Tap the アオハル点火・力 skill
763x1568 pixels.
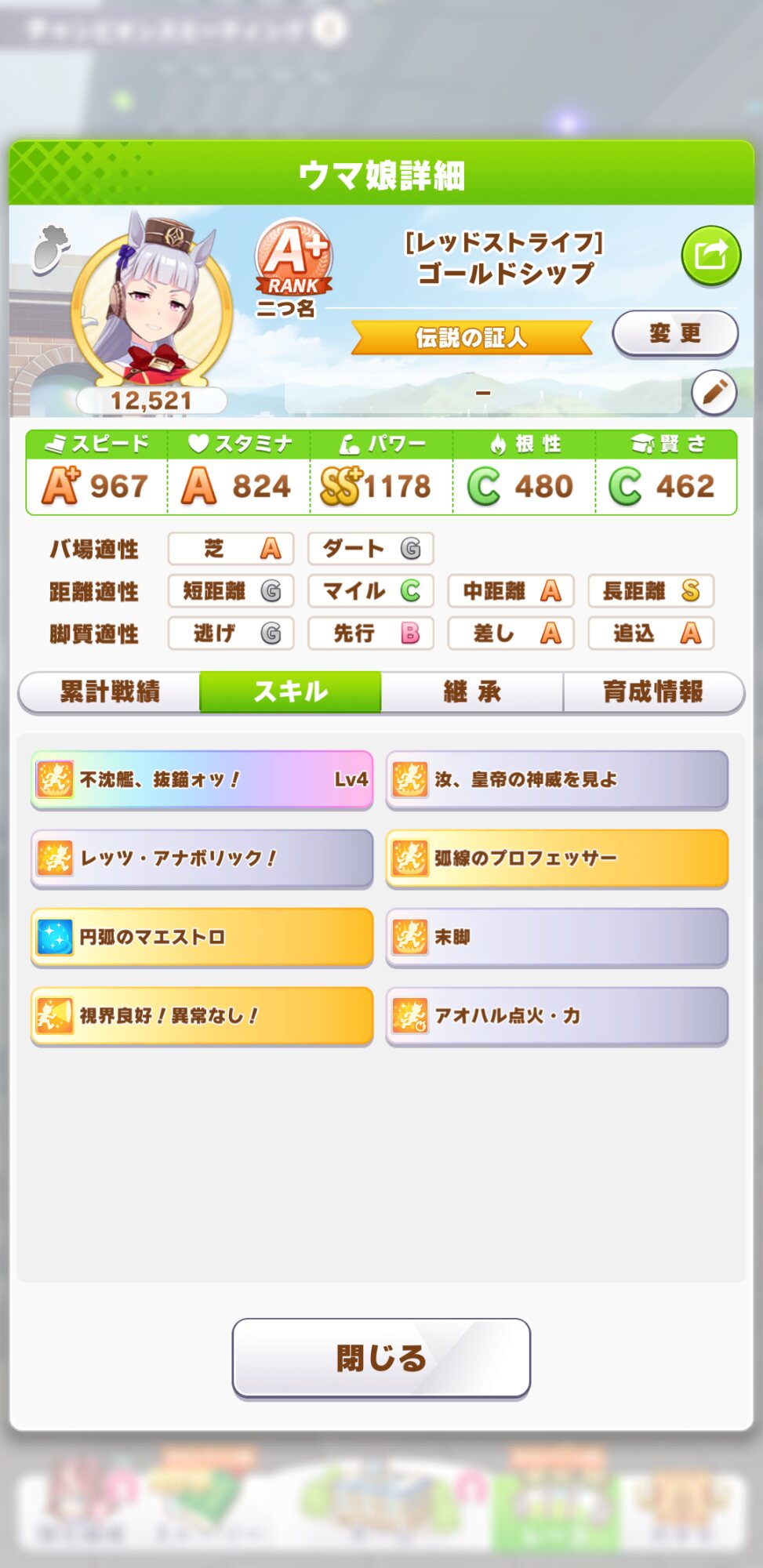[557, 1015]
